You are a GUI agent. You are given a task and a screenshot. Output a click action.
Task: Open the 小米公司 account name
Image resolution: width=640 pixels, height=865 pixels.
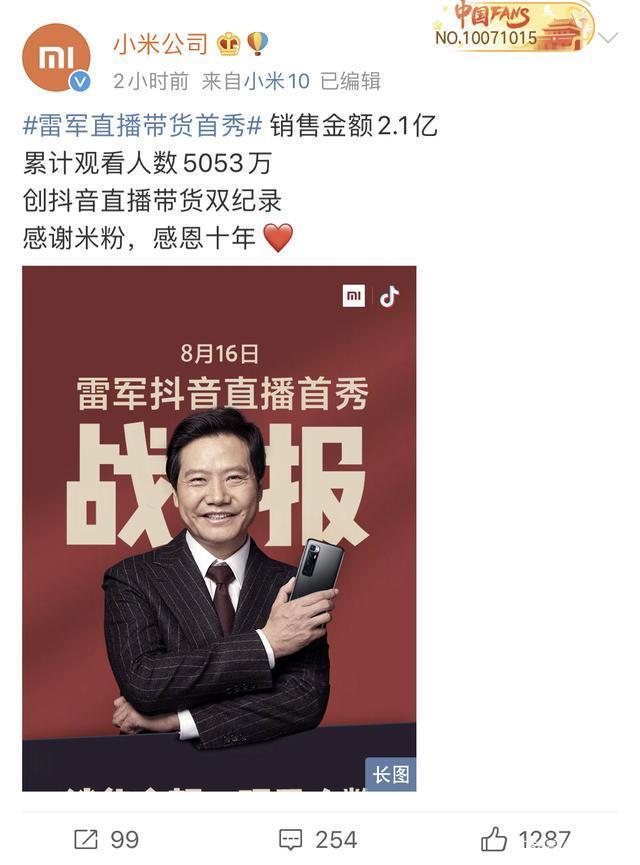(x=160, y=44)
